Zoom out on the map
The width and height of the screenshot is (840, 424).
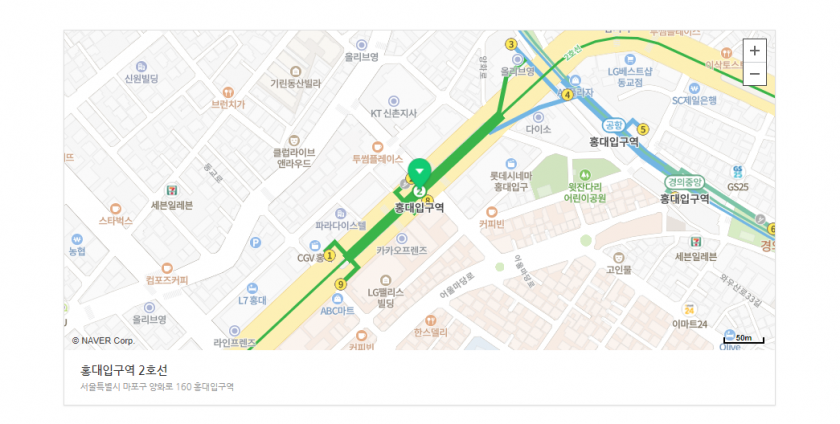pos(754,74)
